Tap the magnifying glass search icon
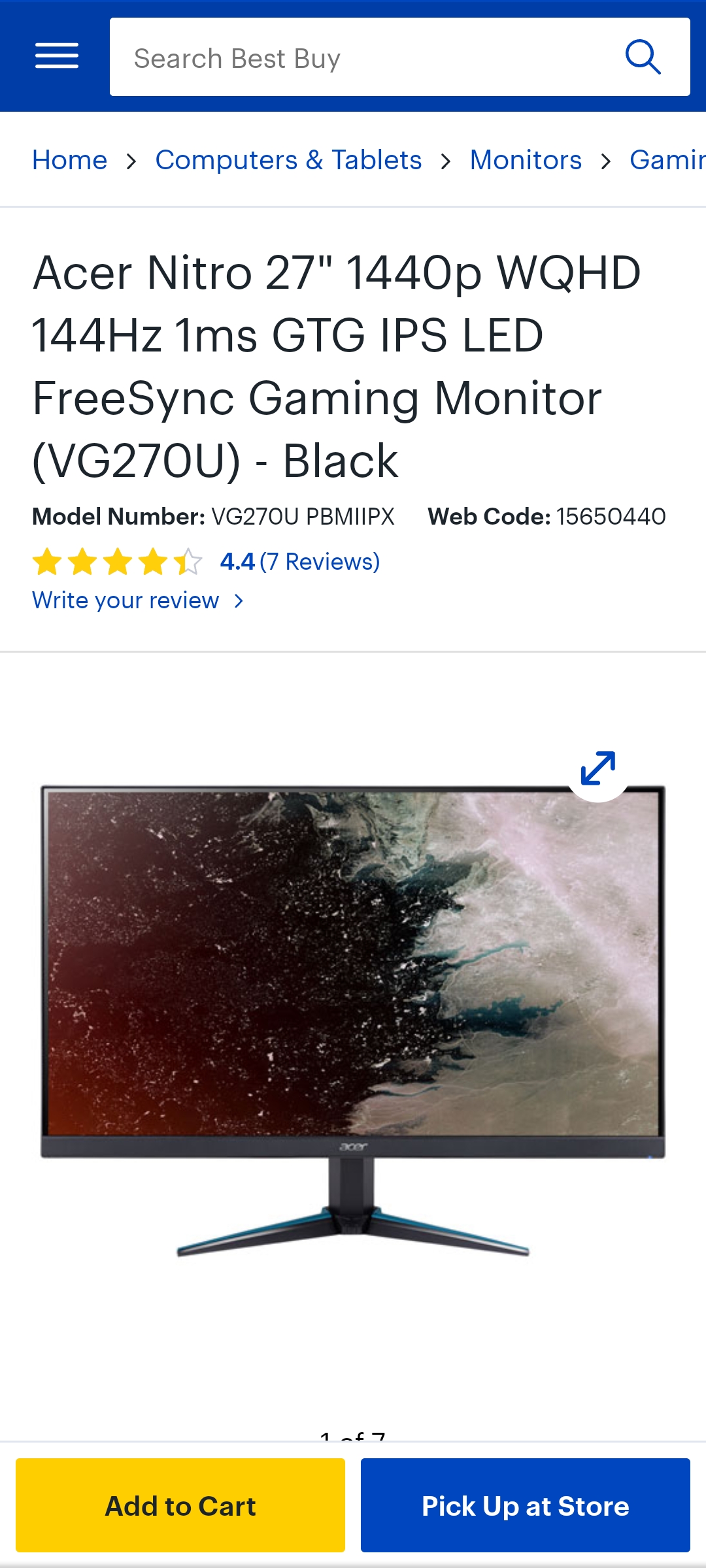Screen dimensions: 706x1568 point(643,57)
